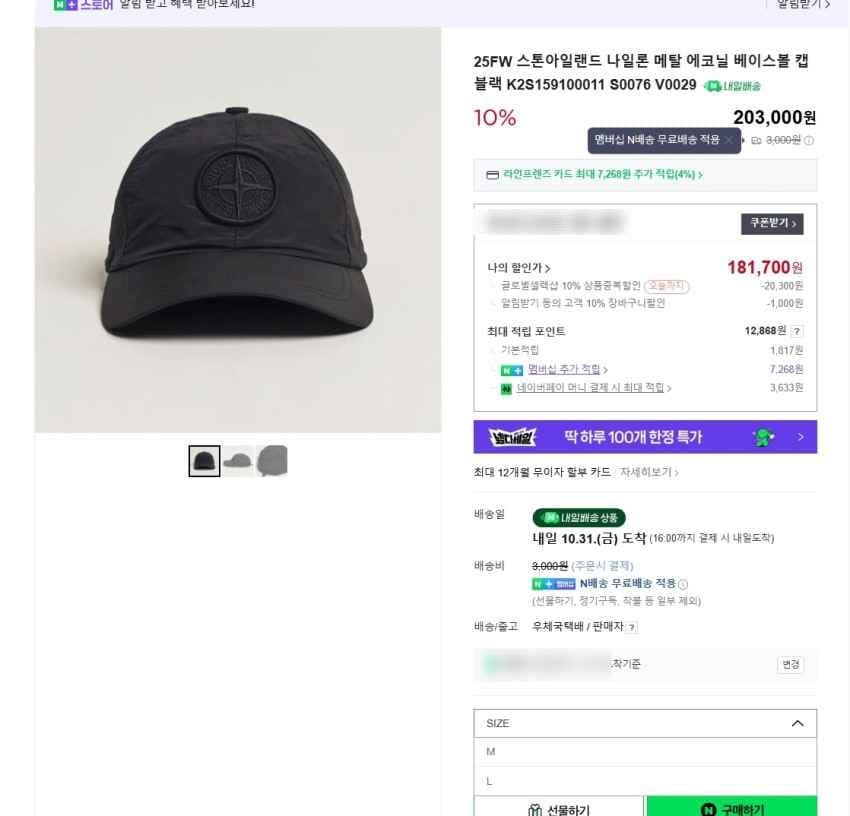Tap the info icon beside N배송 무료배송 적용
Image resolution: width=850 pixels, height=816 pixels.
(x=683, y=584)
